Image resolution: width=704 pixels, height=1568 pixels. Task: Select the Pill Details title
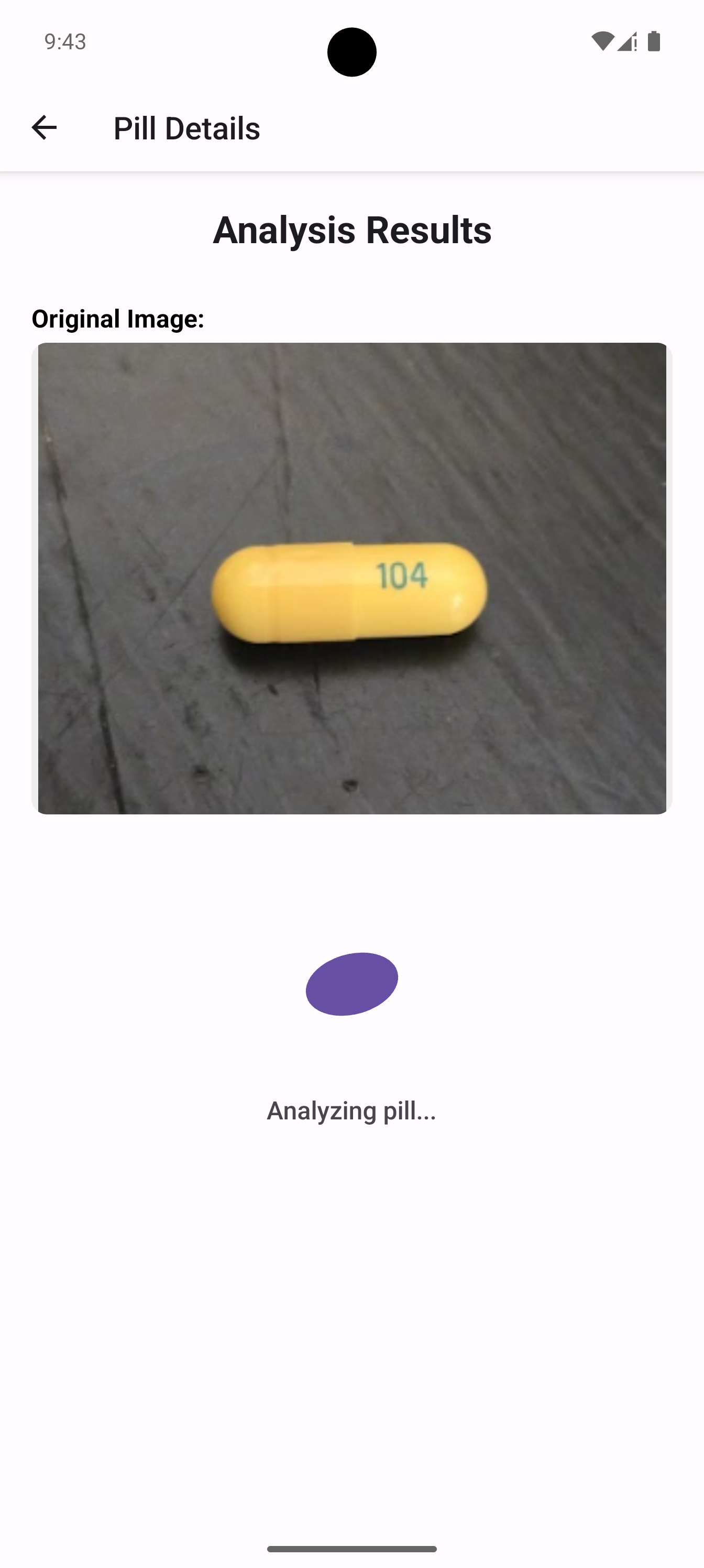click(x=186, y=127)
